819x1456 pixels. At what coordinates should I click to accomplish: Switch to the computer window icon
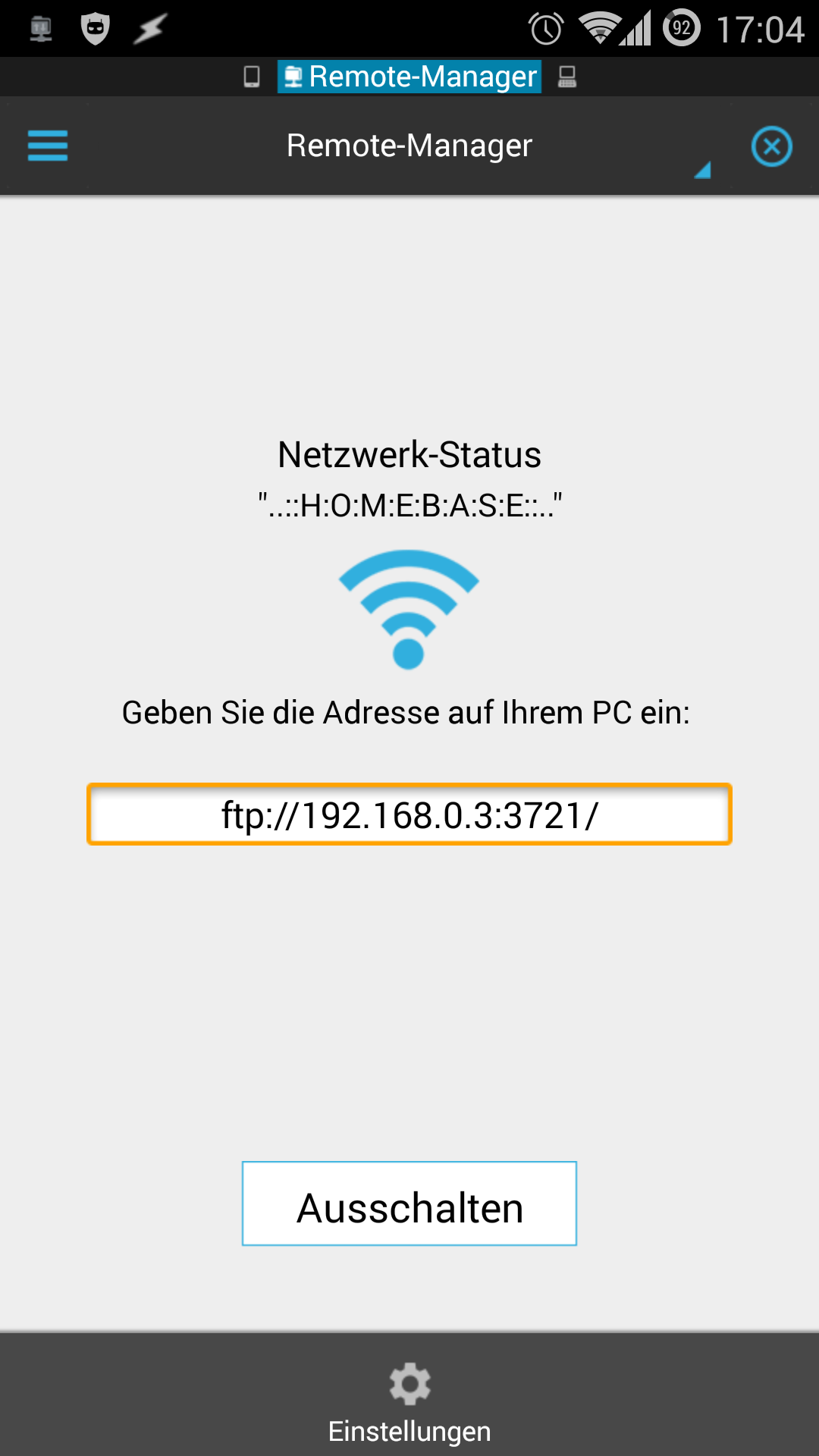click(567, 77)
